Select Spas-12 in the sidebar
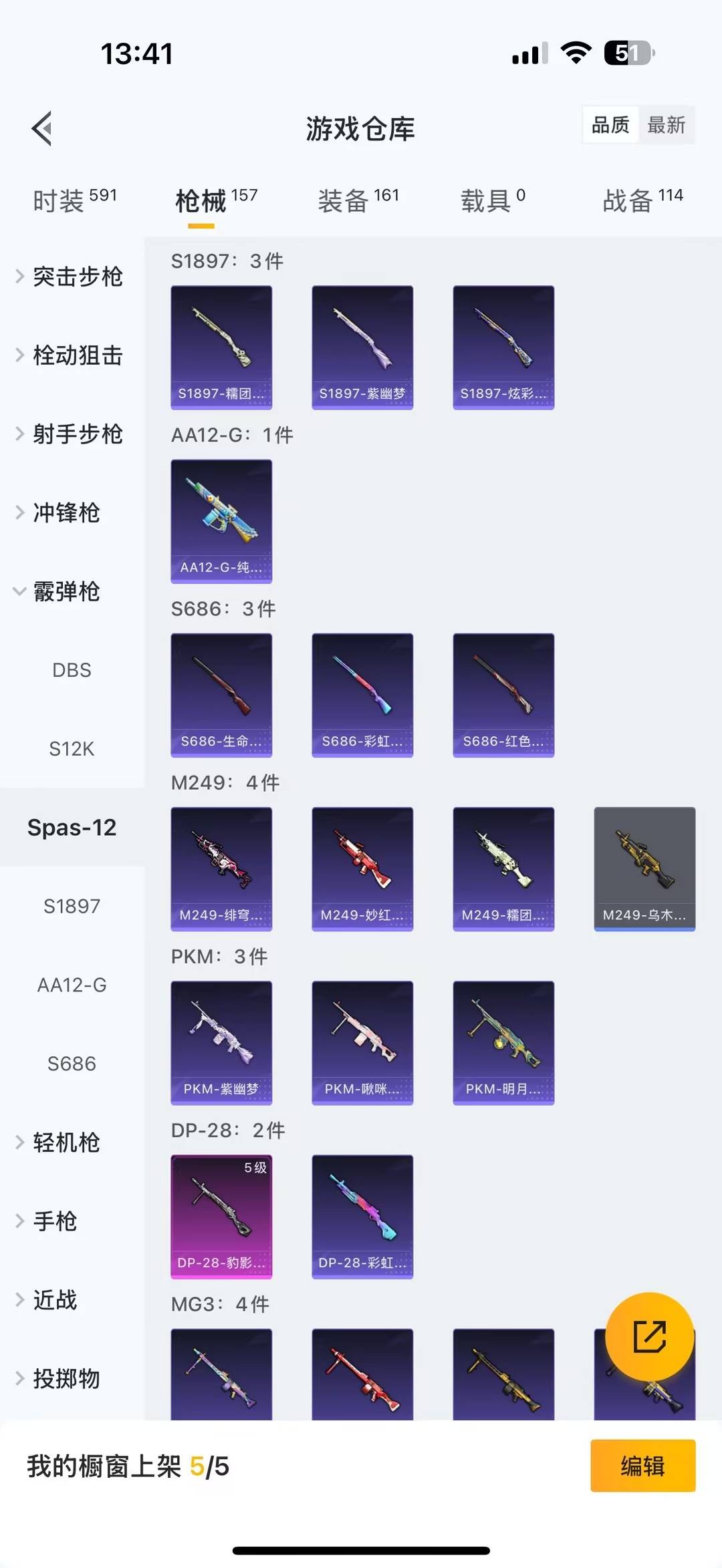The image size is (722, 1568). (71, 827)
